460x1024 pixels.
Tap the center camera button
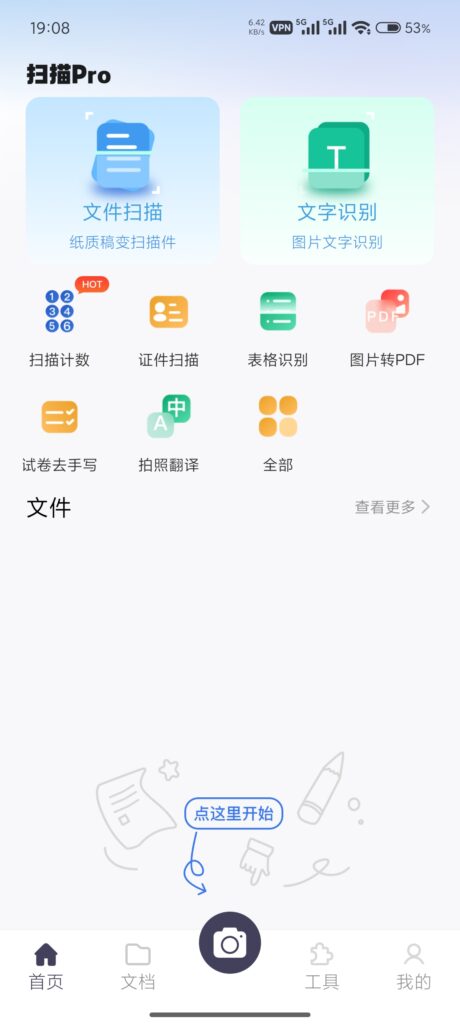[230, 942]
